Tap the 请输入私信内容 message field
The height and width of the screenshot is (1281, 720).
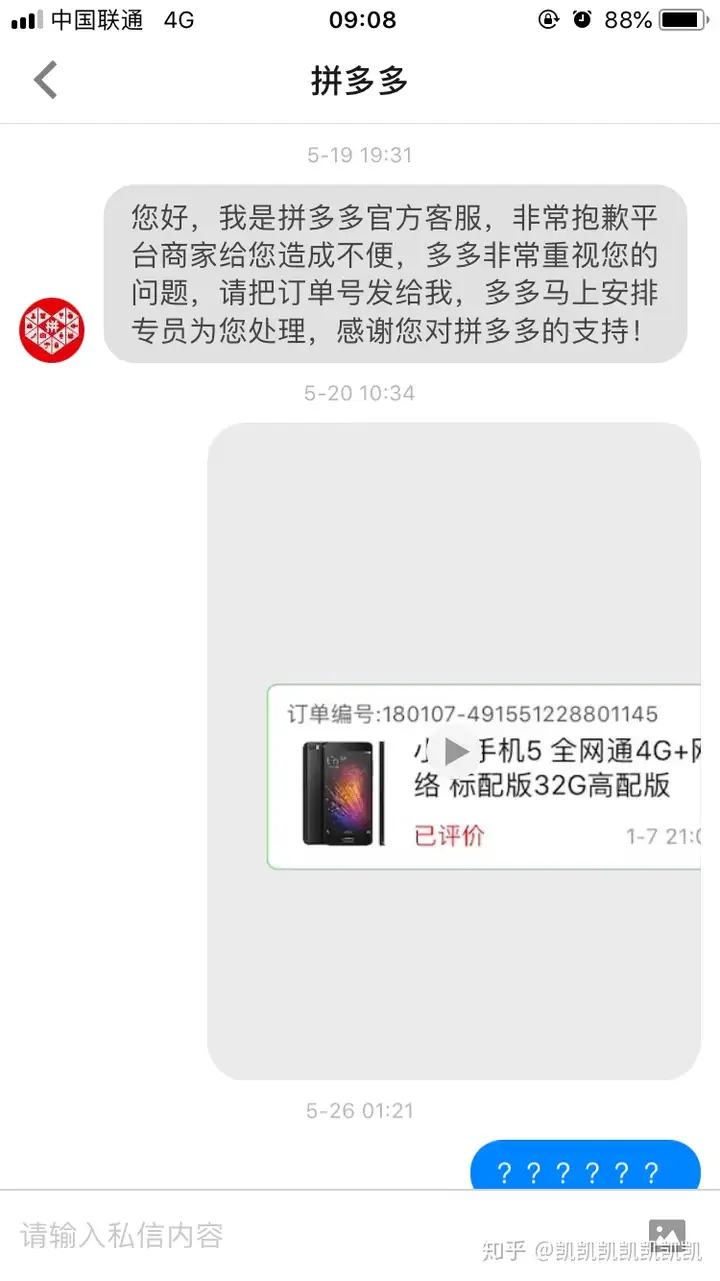tap(300, 1236)
